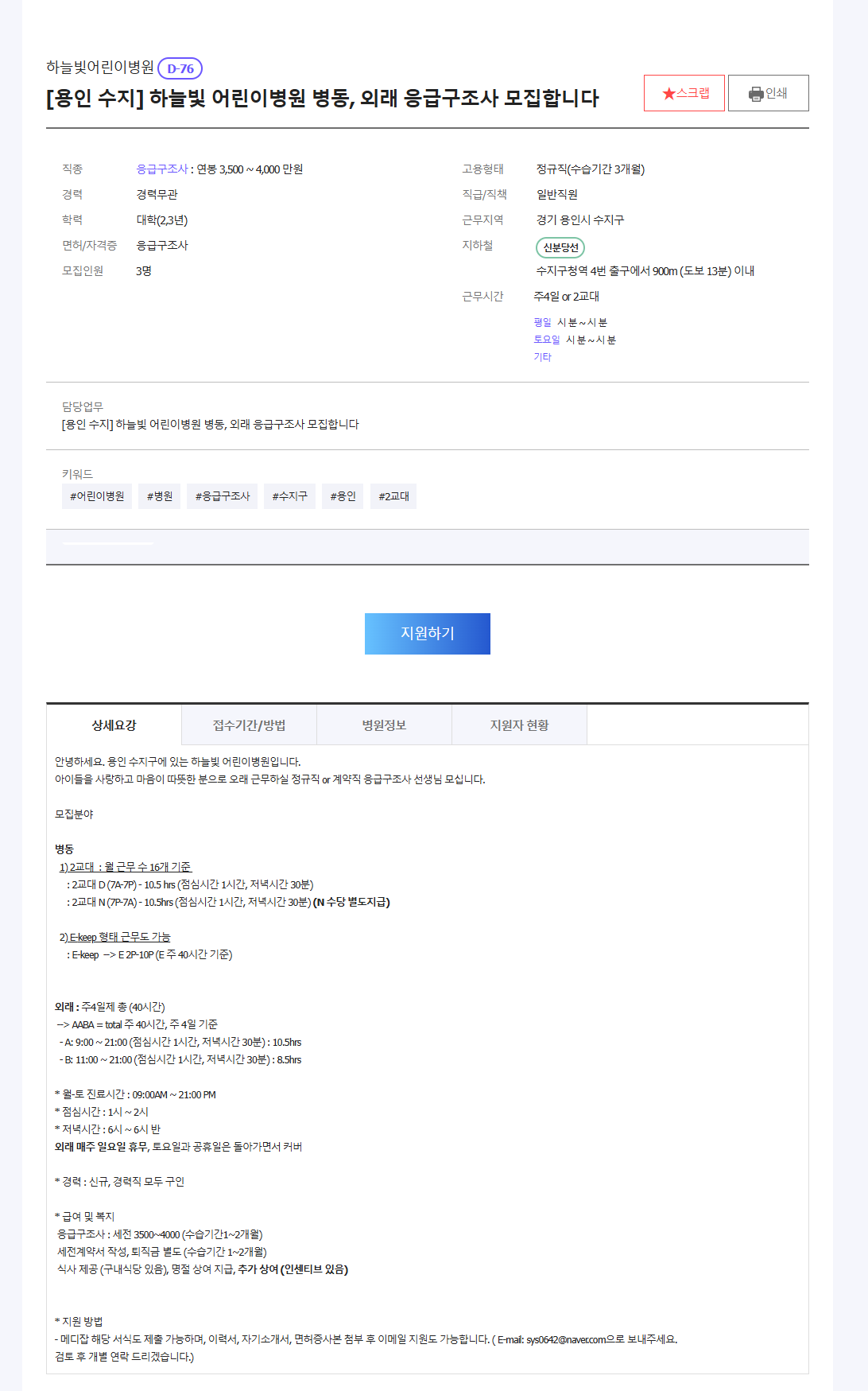
Task: Tap the 스크랩 button to save the posting
Action: click(684, 93)
